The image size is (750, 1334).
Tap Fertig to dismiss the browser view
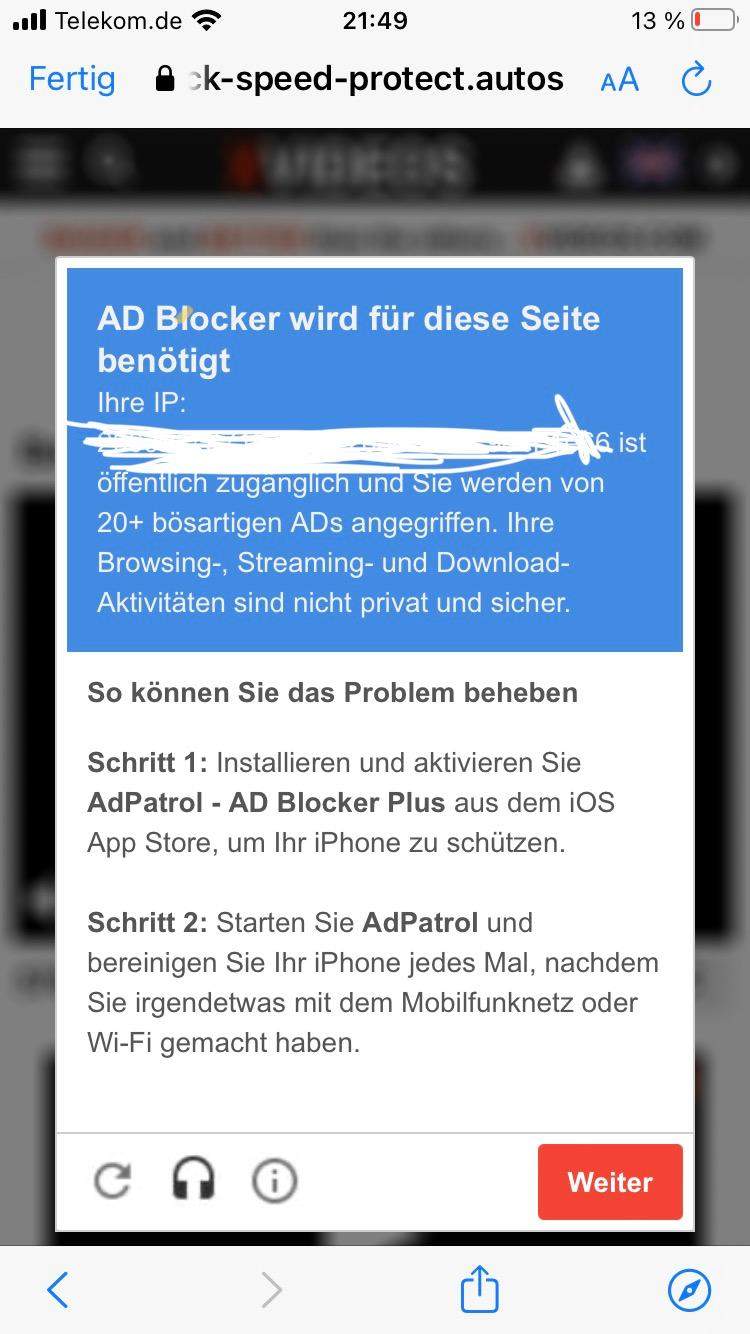(71, 79)
